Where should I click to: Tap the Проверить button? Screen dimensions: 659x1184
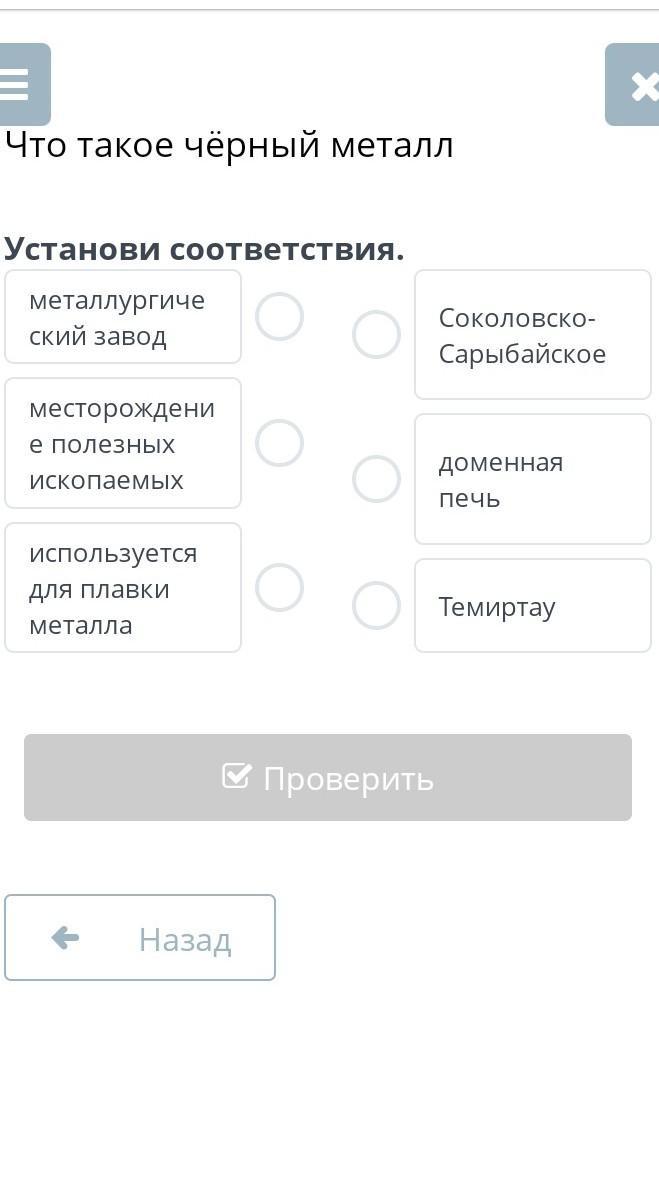pos(328,778)
